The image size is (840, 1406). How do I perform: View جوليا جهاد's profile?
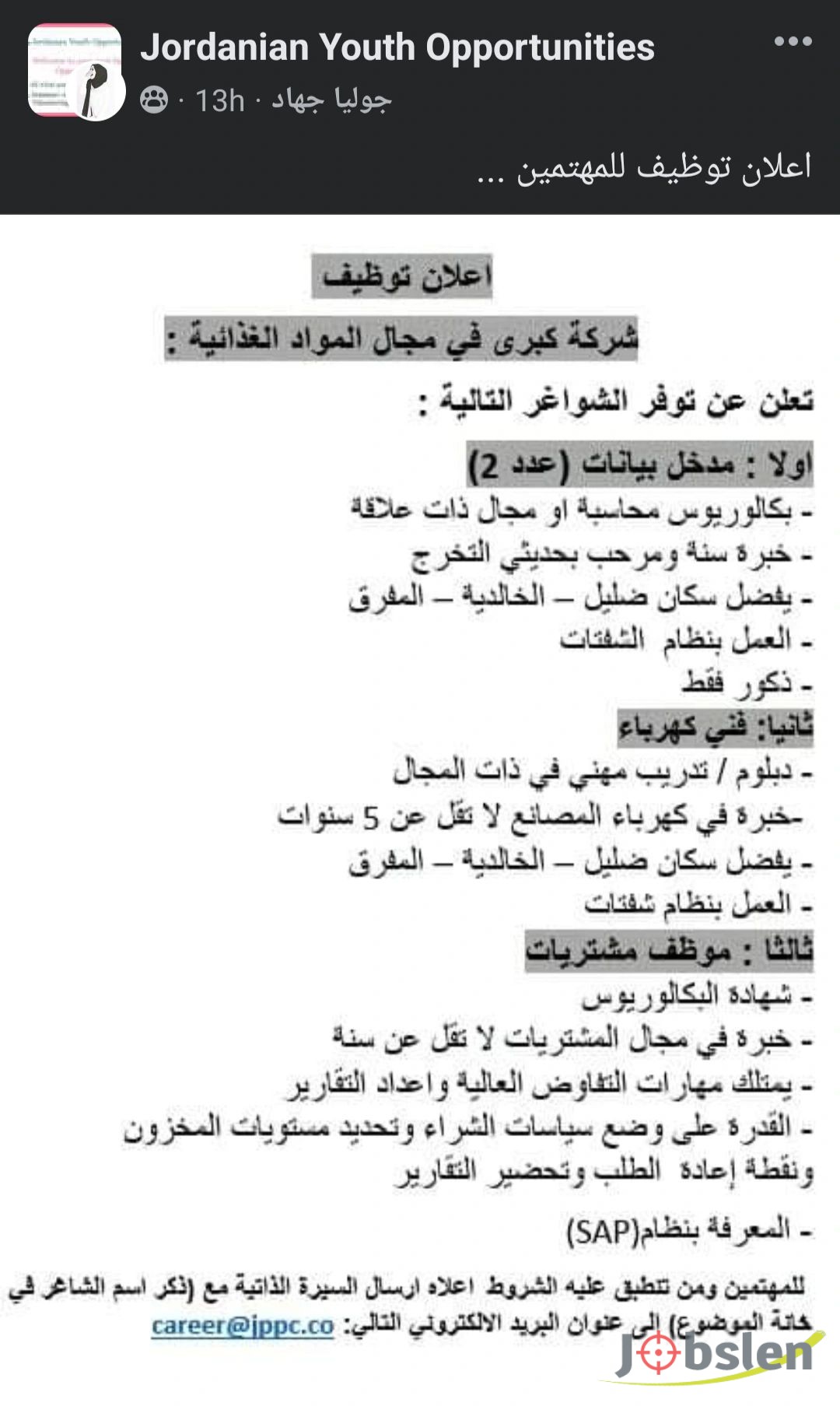click(331, 100)
